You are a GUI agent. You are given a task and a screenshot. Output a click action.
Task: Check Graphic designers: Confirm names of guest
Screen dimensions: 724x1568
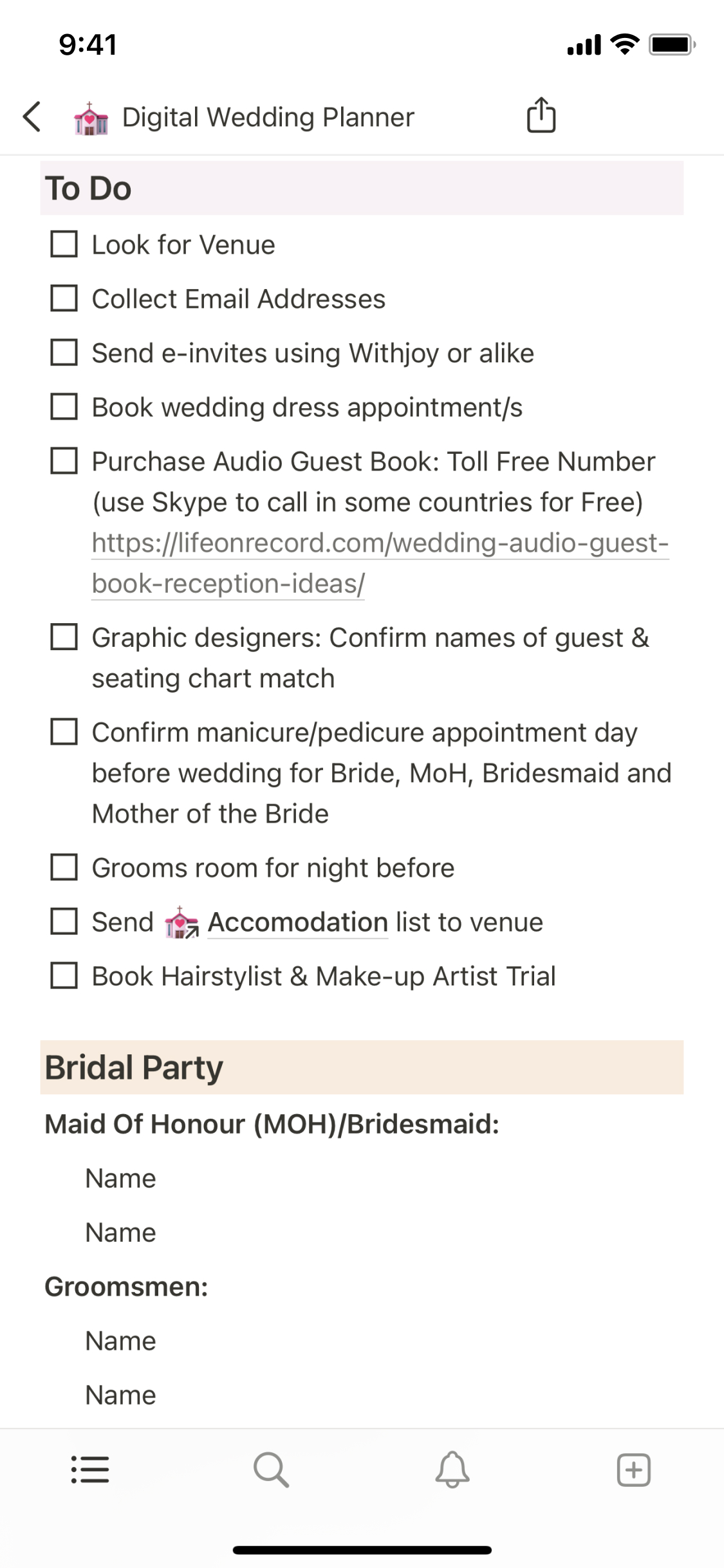[64, 637]
